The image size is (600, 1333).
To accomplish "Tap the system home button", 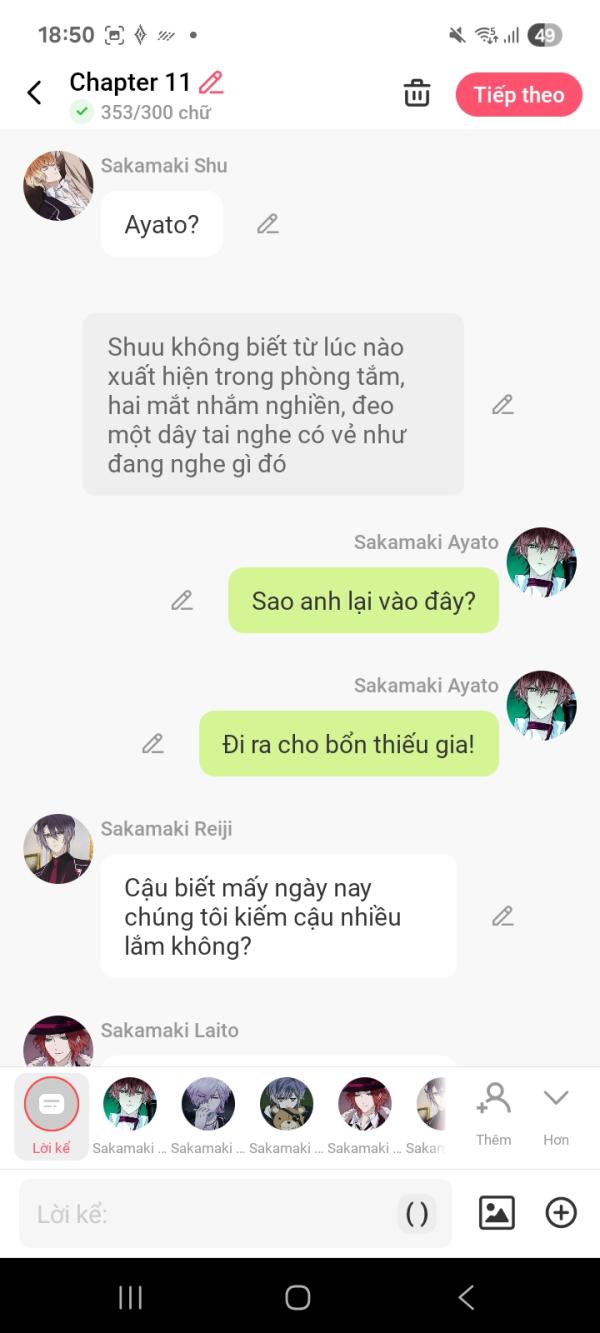I will (298, 1298).
